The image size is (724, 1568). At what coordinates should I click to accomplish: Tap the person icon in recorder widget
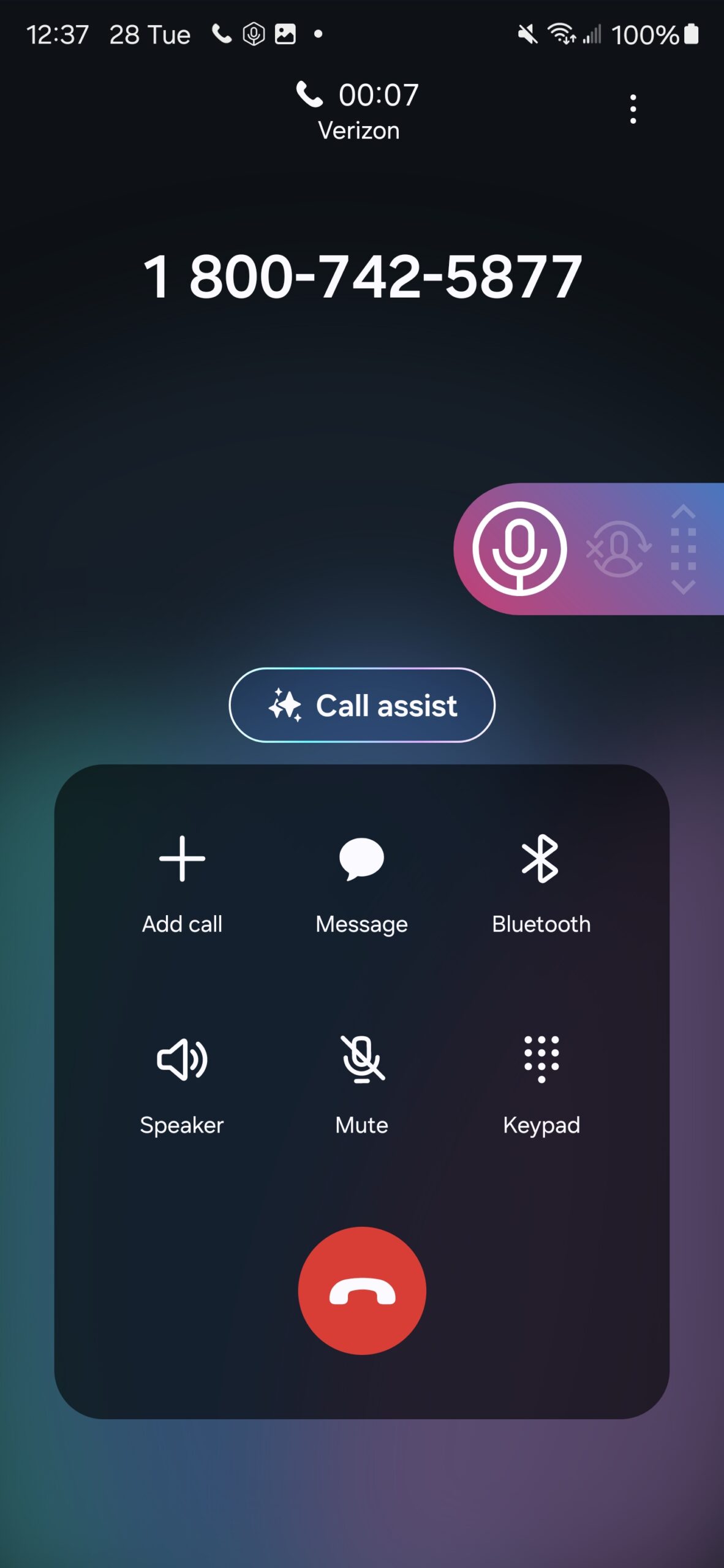(618, 549)
